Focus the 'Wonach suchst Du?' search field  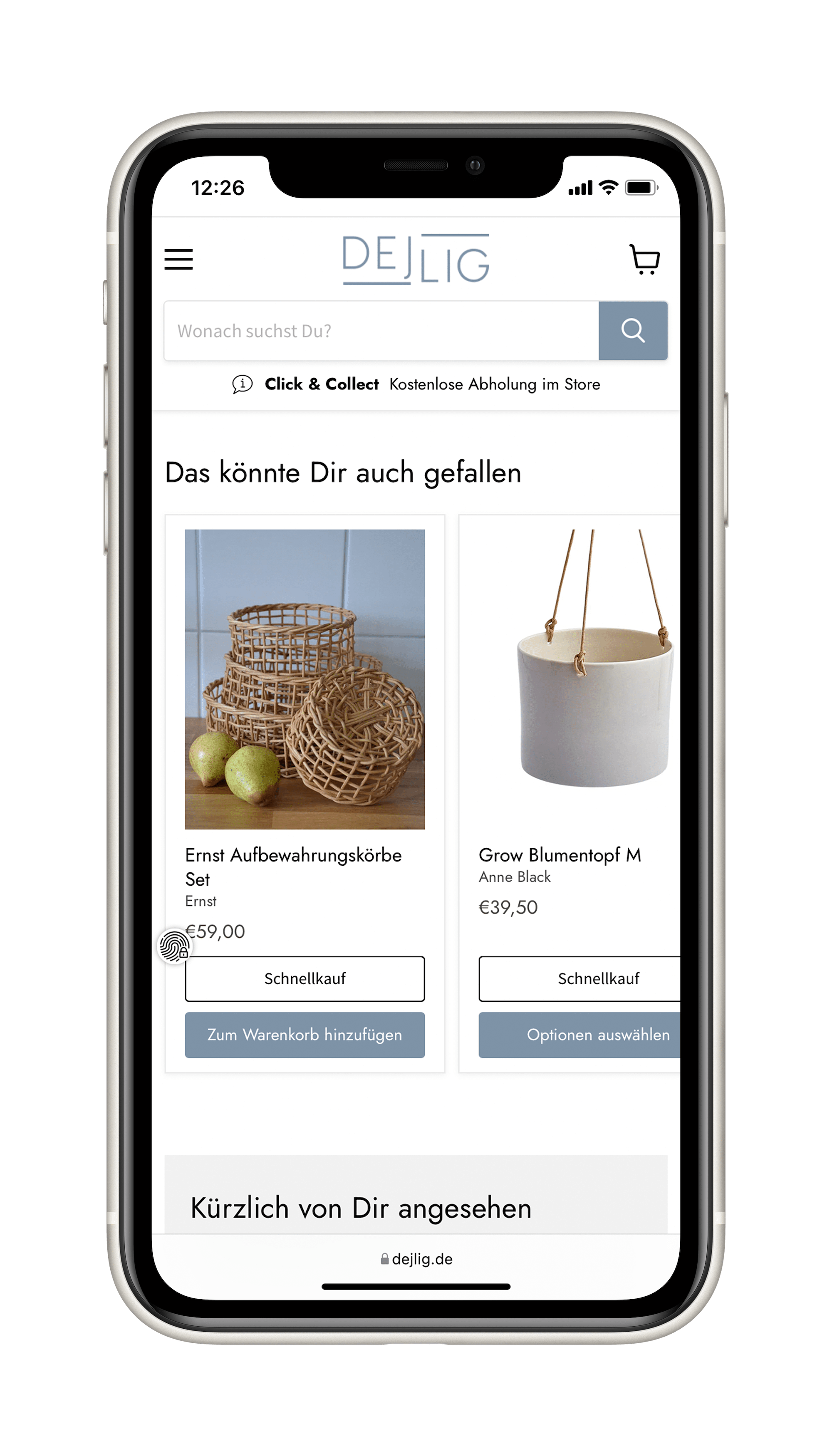coord(381,331)
